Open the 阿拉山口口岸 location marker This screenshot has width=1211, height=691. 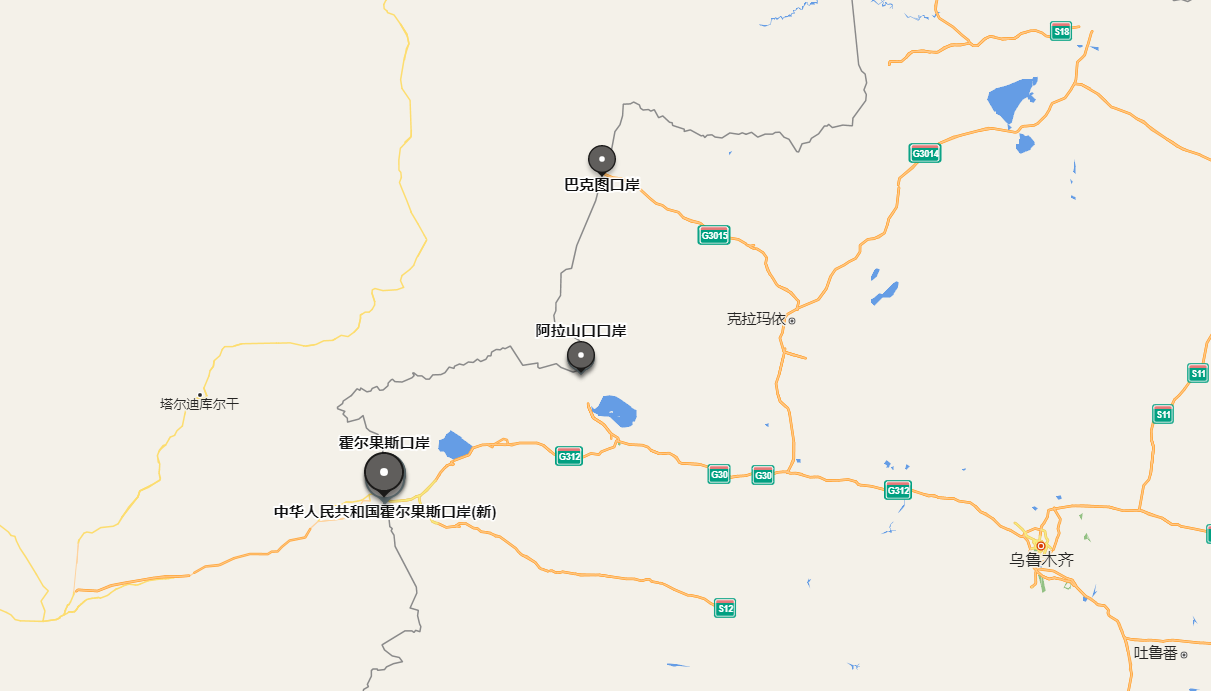pyautogui.click(x=580, y=355)
